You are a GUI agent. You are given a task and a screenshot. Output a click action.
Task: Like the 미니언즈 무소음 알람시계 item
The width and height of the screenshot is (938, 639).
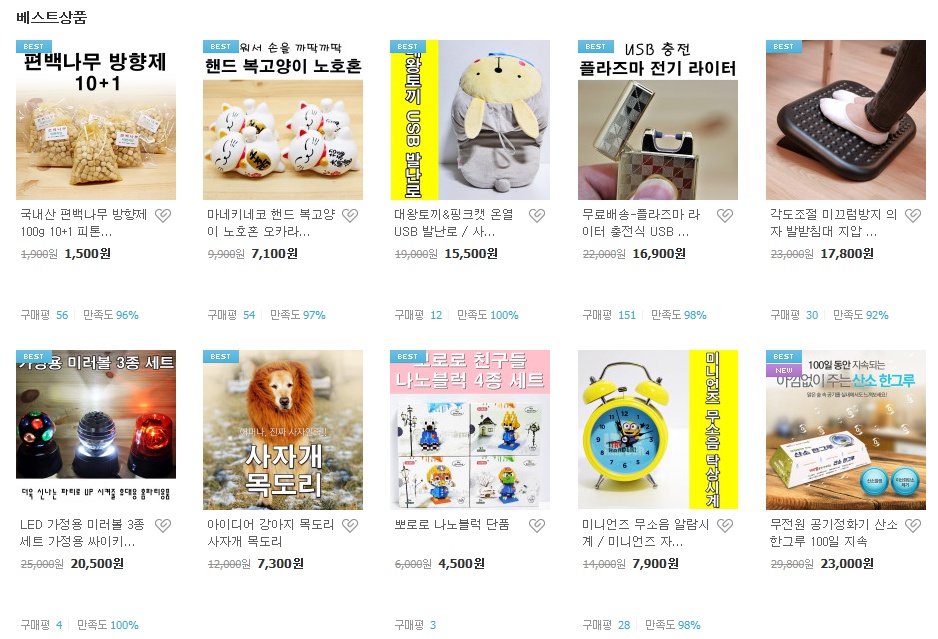pyautogui.click(x=725, y=525)
